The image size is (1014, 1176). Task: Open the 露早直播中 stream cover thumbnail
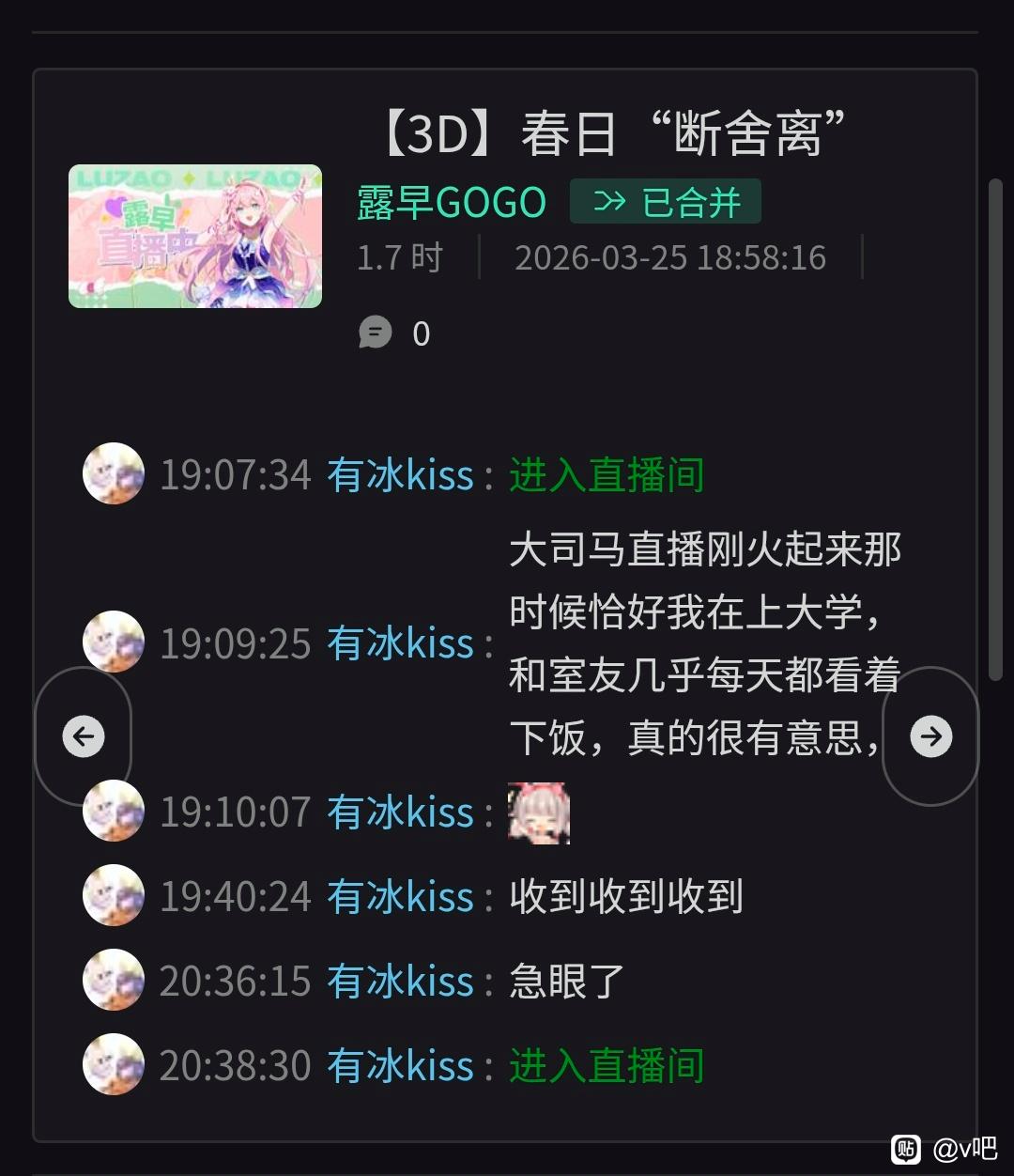click(195, 237)
